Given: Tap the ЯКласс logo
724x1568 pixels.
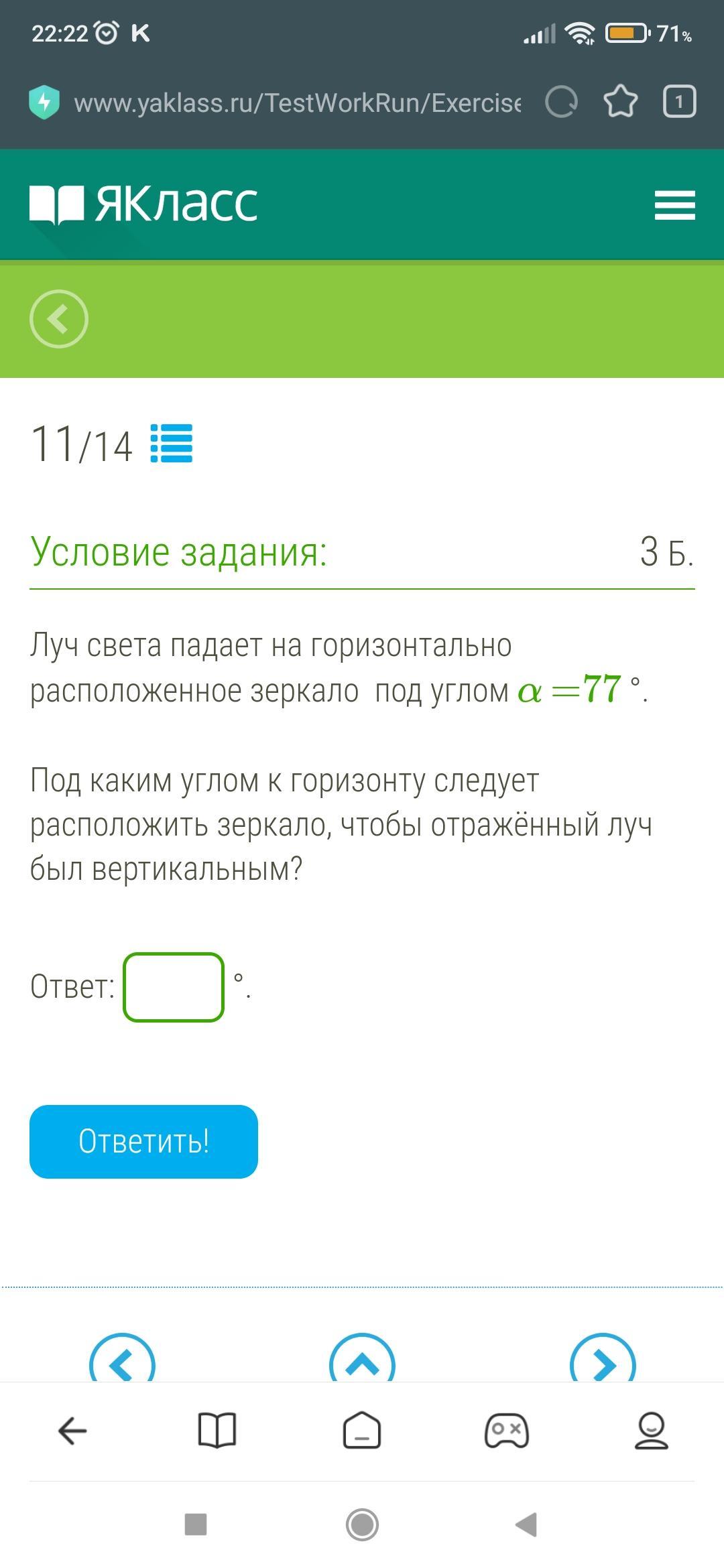Looking at the screenshot, I should pyautogui.click(x=143, y=204).
